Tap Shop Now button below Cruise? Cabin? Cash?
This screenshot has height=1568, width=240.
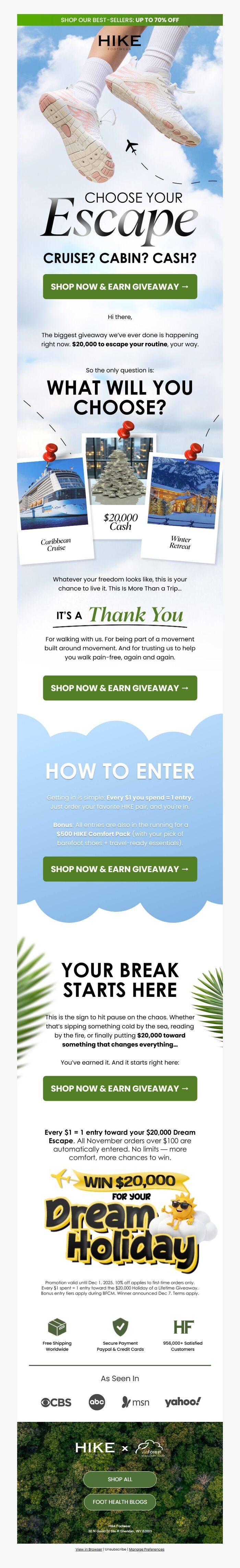tap(120, 287)
